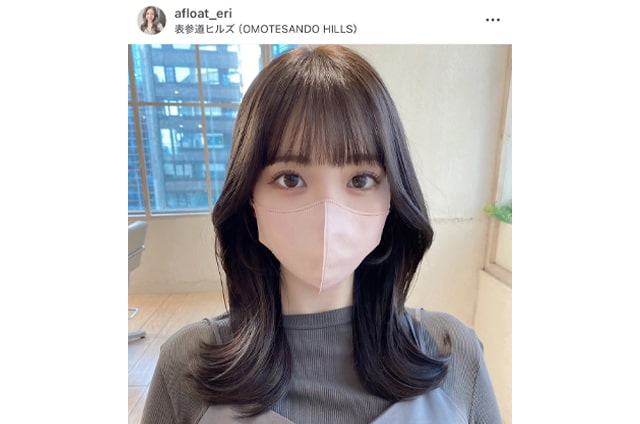Image resolution: width=640 pixels, height=424 pixels.
Task: Open afloat_eri's profile picture
Action: pos(152,20)
